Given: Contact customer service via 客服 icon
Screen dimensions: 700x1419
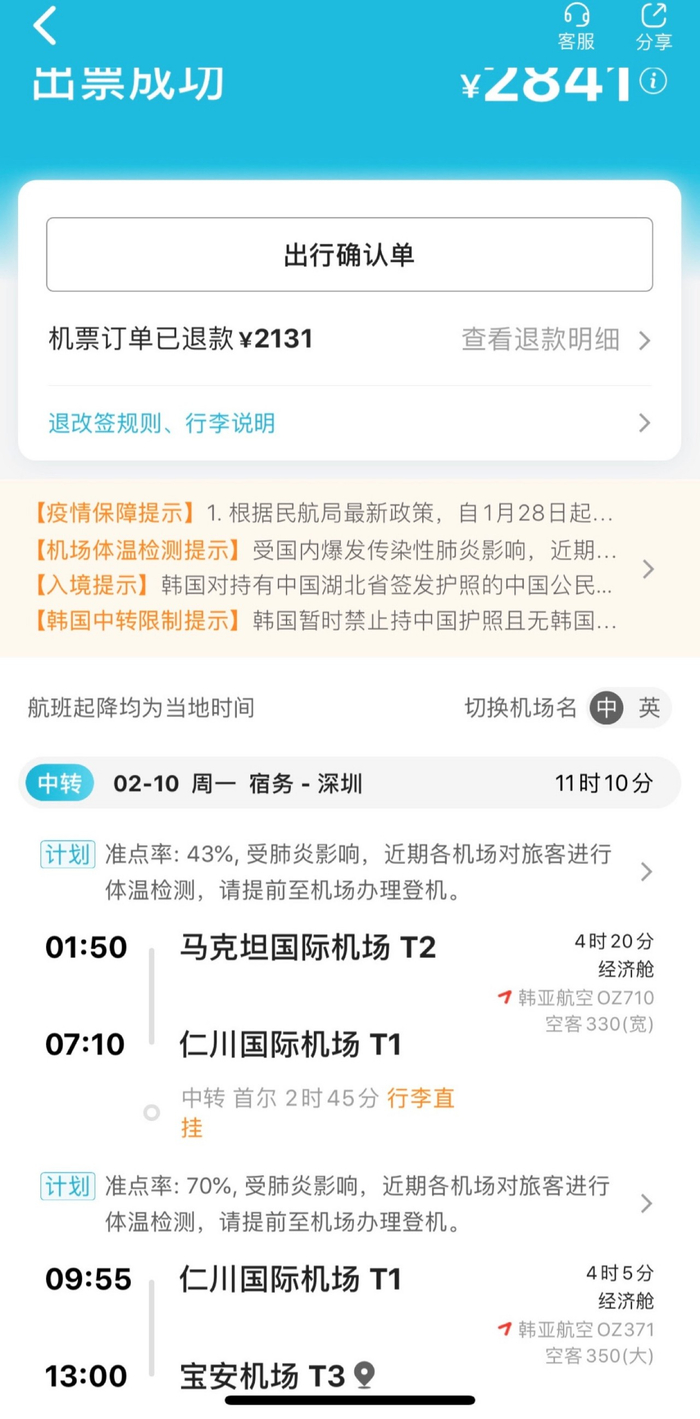Looking at the screenshot, I should click(576, 27).
